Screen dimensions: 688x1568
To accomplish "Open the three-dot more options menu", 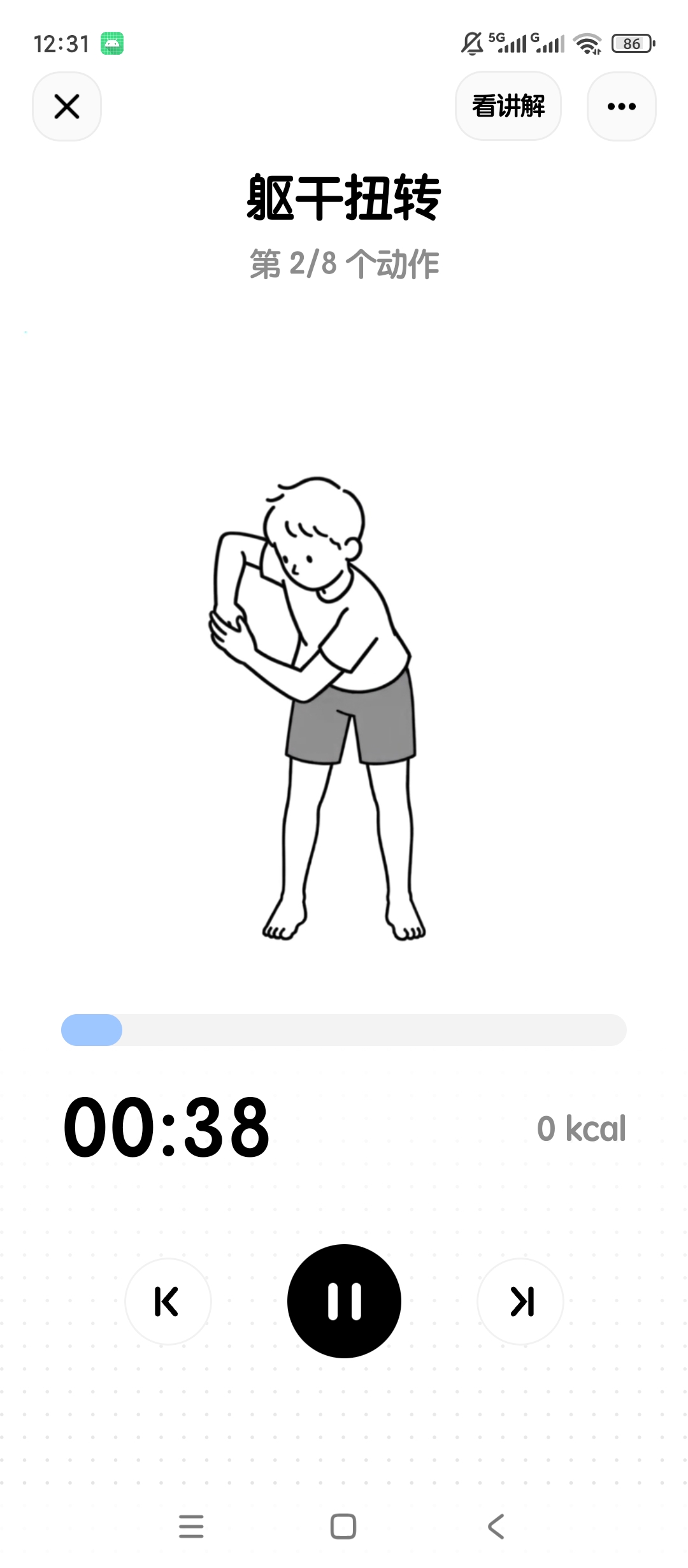I will tap(622, 106).
